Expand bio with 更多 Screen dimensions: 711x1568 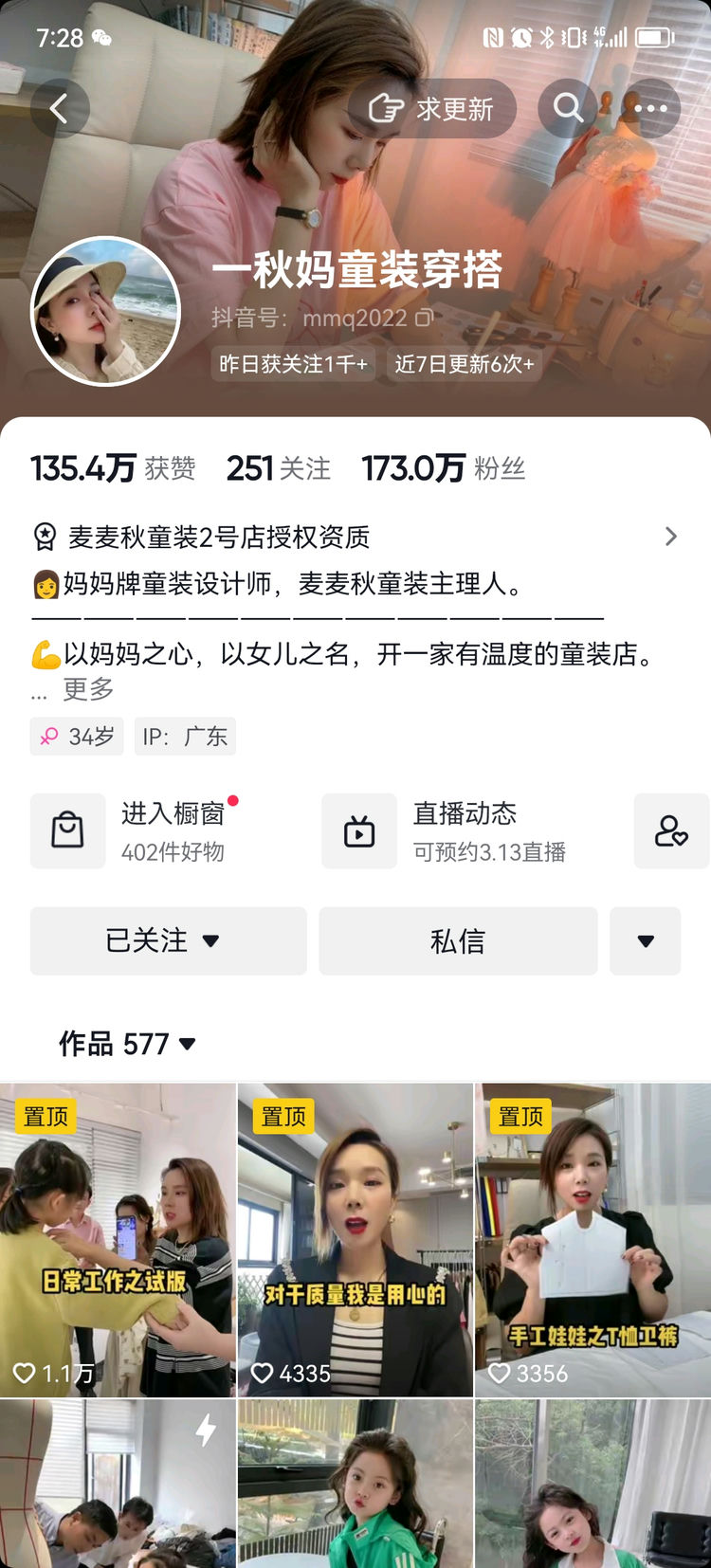(87, 689)
